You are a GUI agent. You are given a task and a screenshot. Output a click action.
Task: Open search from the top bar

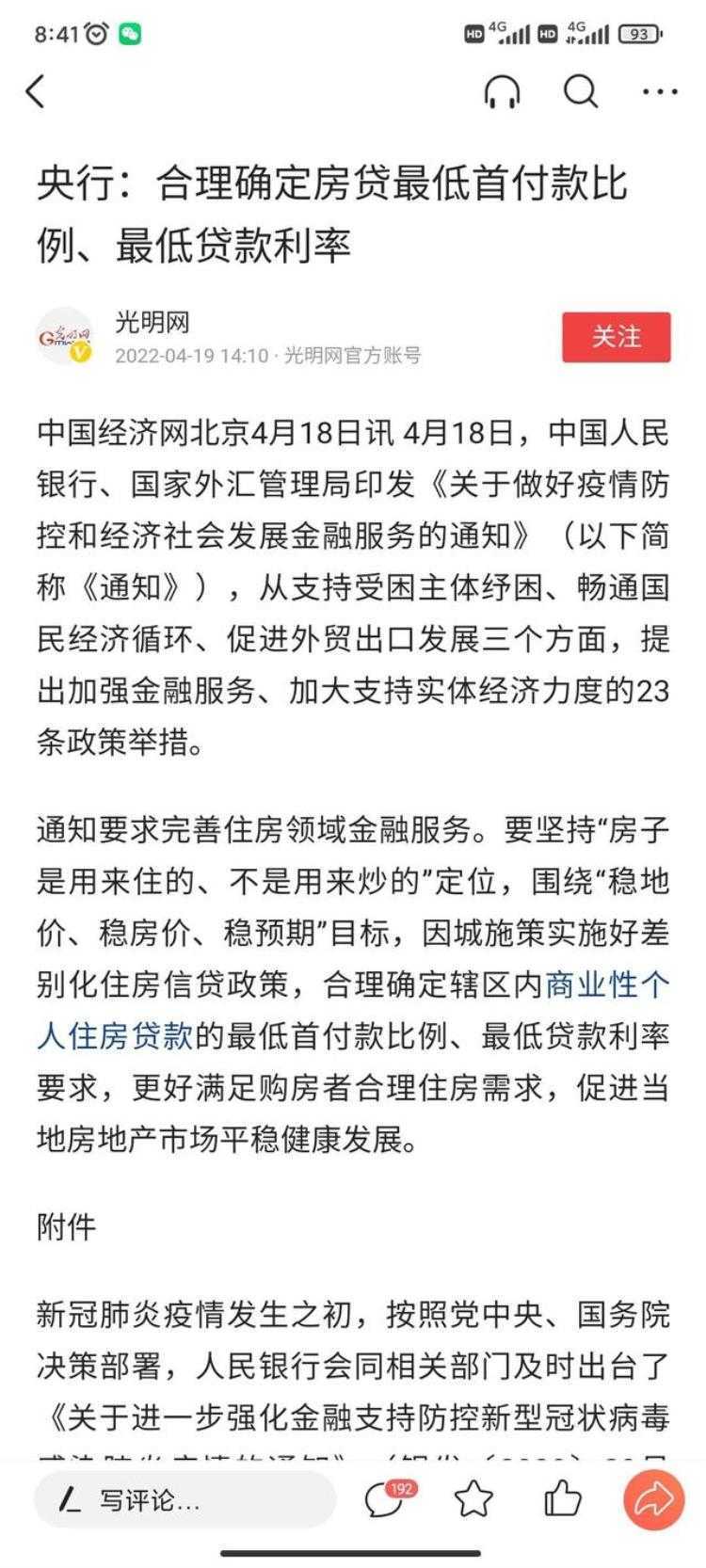(x=581, y=91)
